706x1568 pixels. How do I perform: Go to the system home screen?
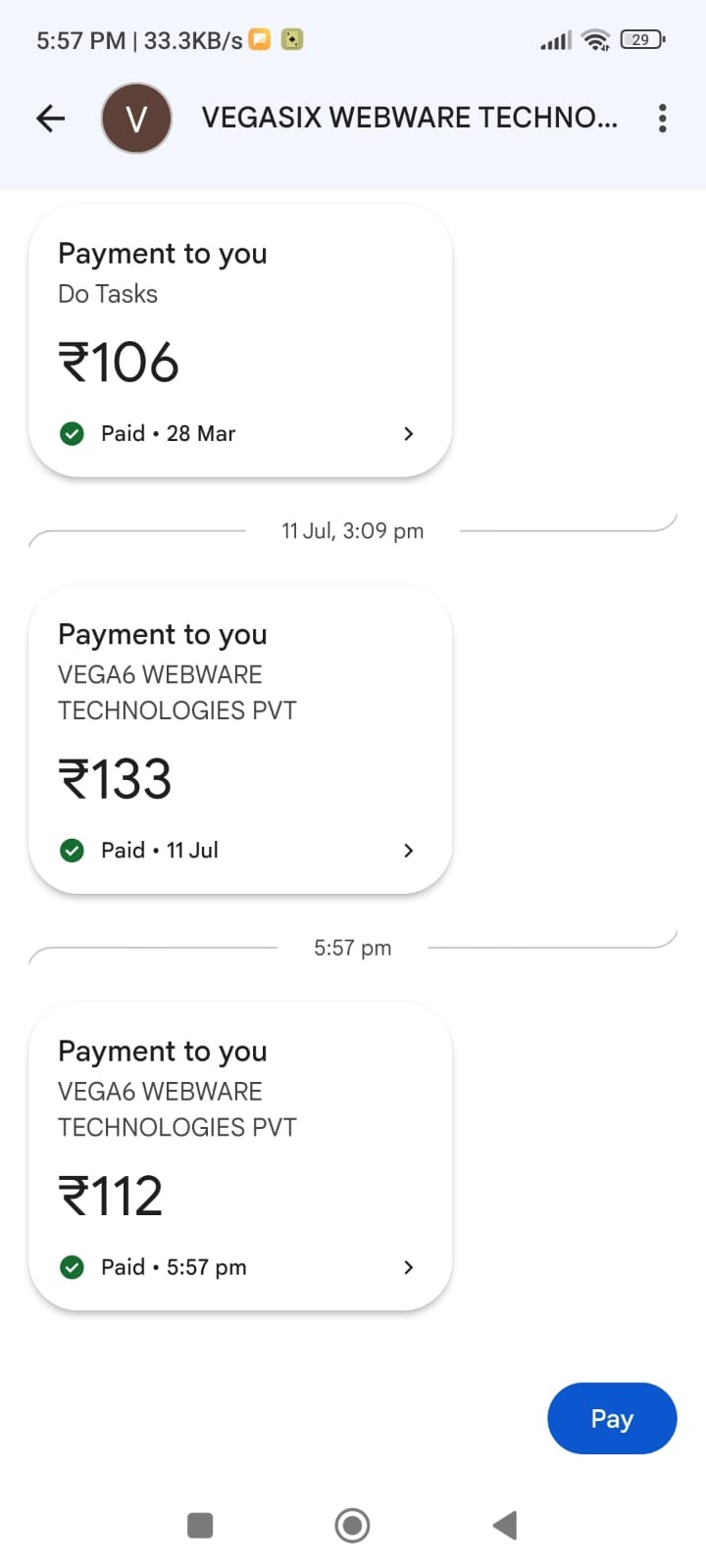[352, 1525]
